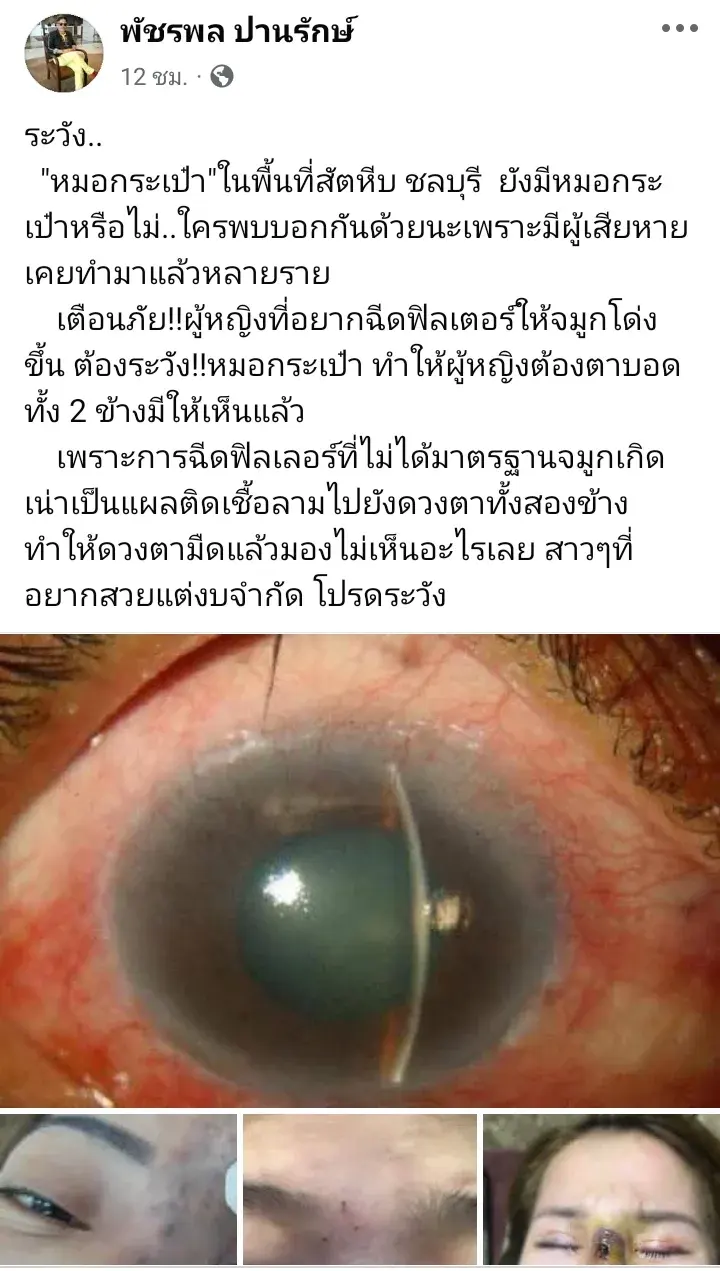Open the large injured eye photo
The height and width of the screenshot is (1271, 720).
(x=360, y=870)
